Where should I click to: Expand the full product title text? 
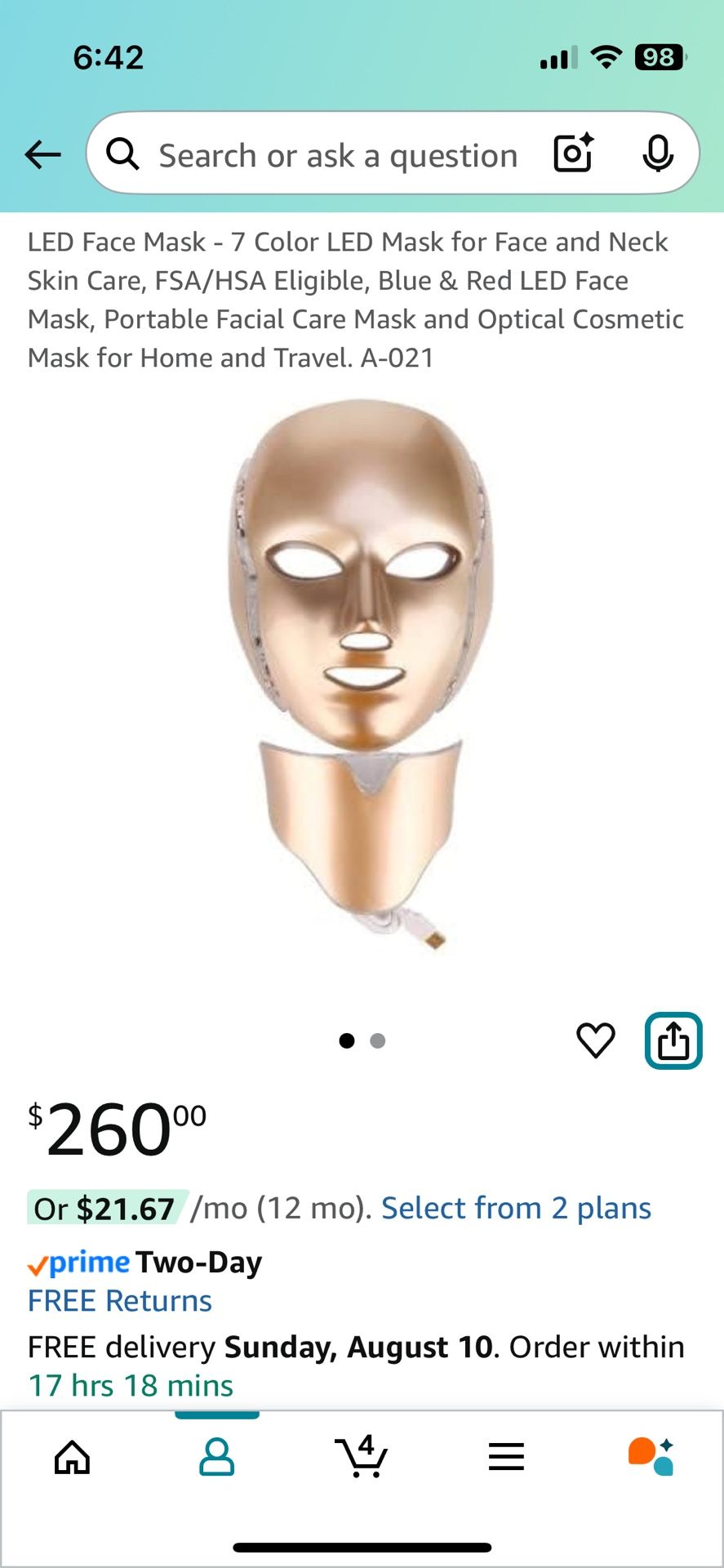point(355,299)
